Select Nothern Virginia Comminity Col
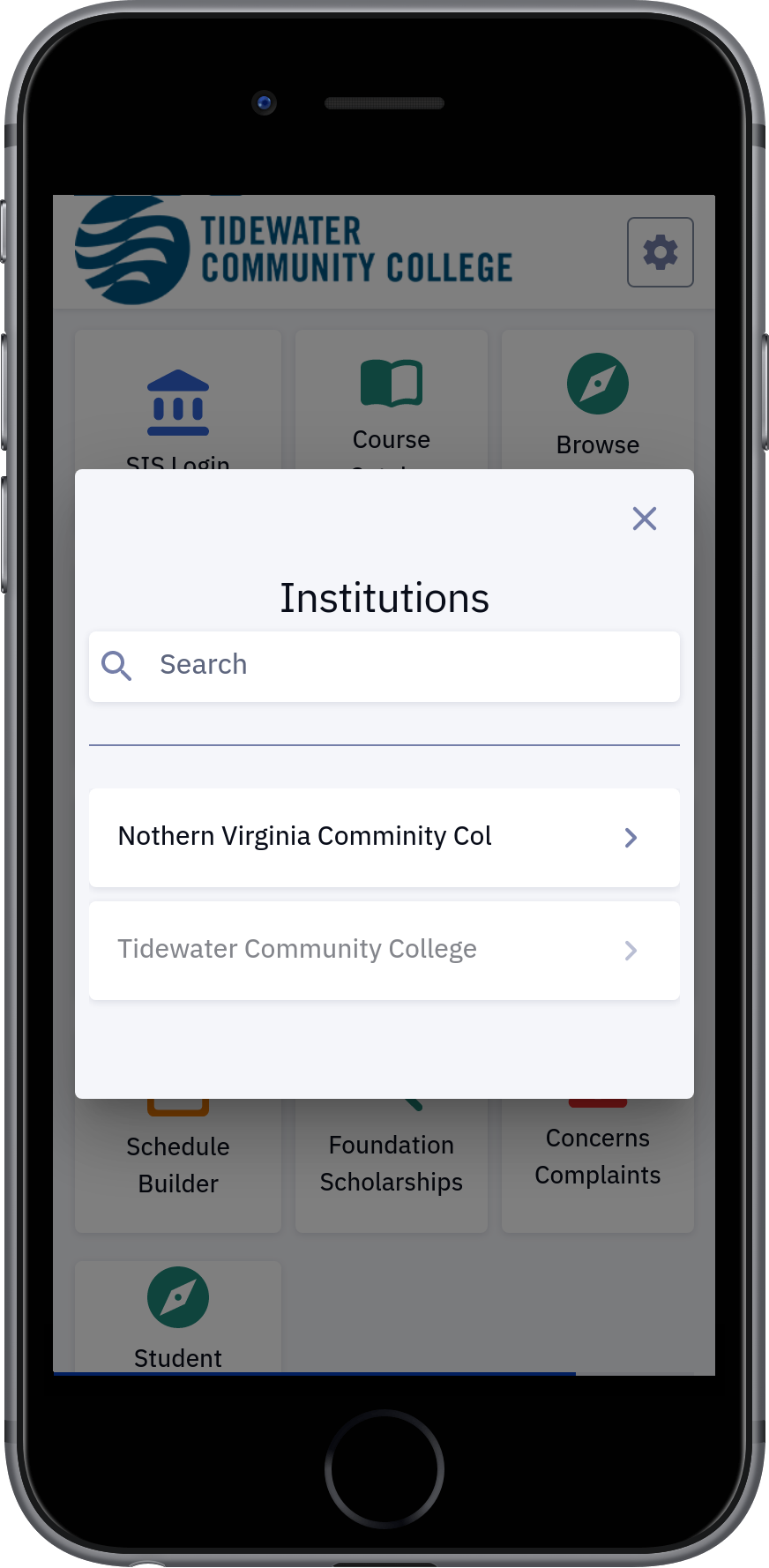 (384, 837)
